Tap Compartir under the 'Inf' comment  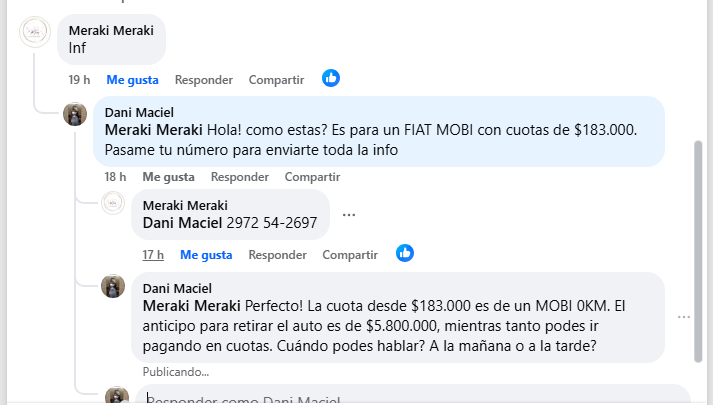pos(276,79)
